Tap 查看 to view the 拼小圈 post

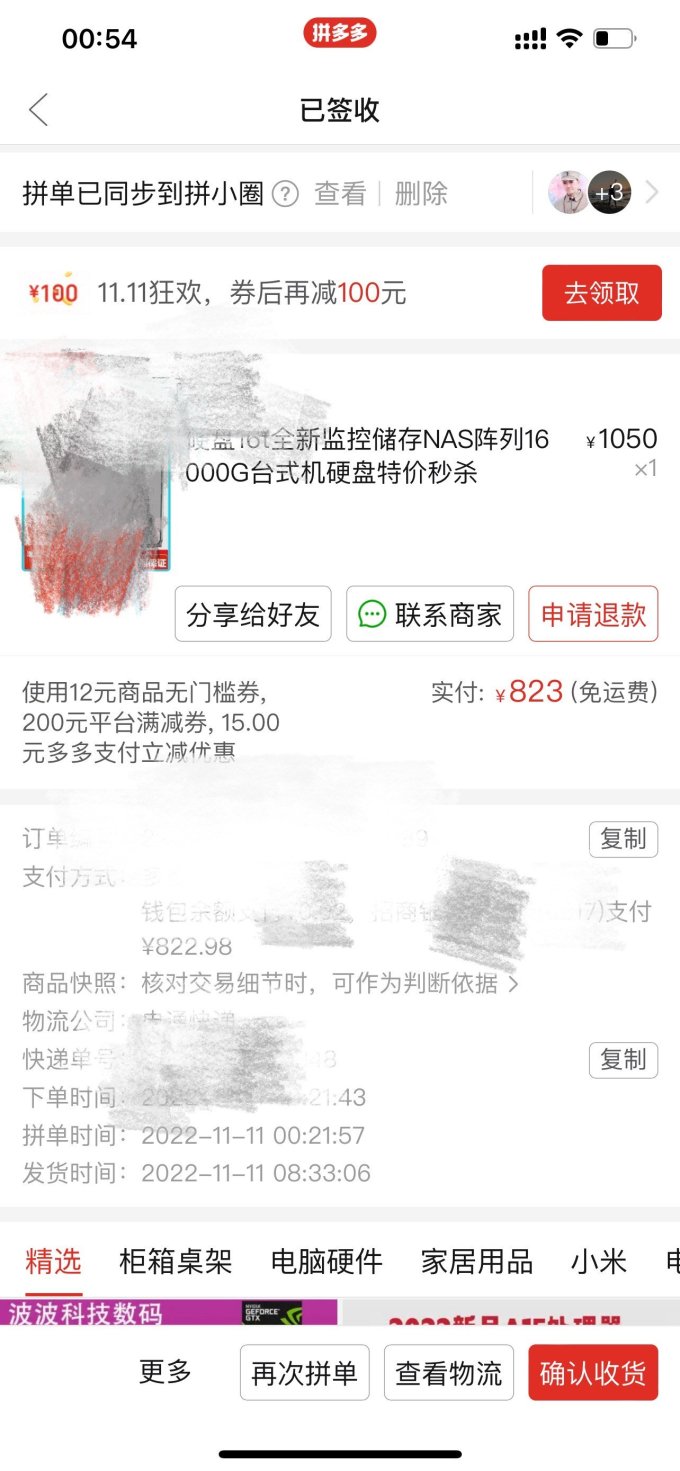[x=341, y=193]
